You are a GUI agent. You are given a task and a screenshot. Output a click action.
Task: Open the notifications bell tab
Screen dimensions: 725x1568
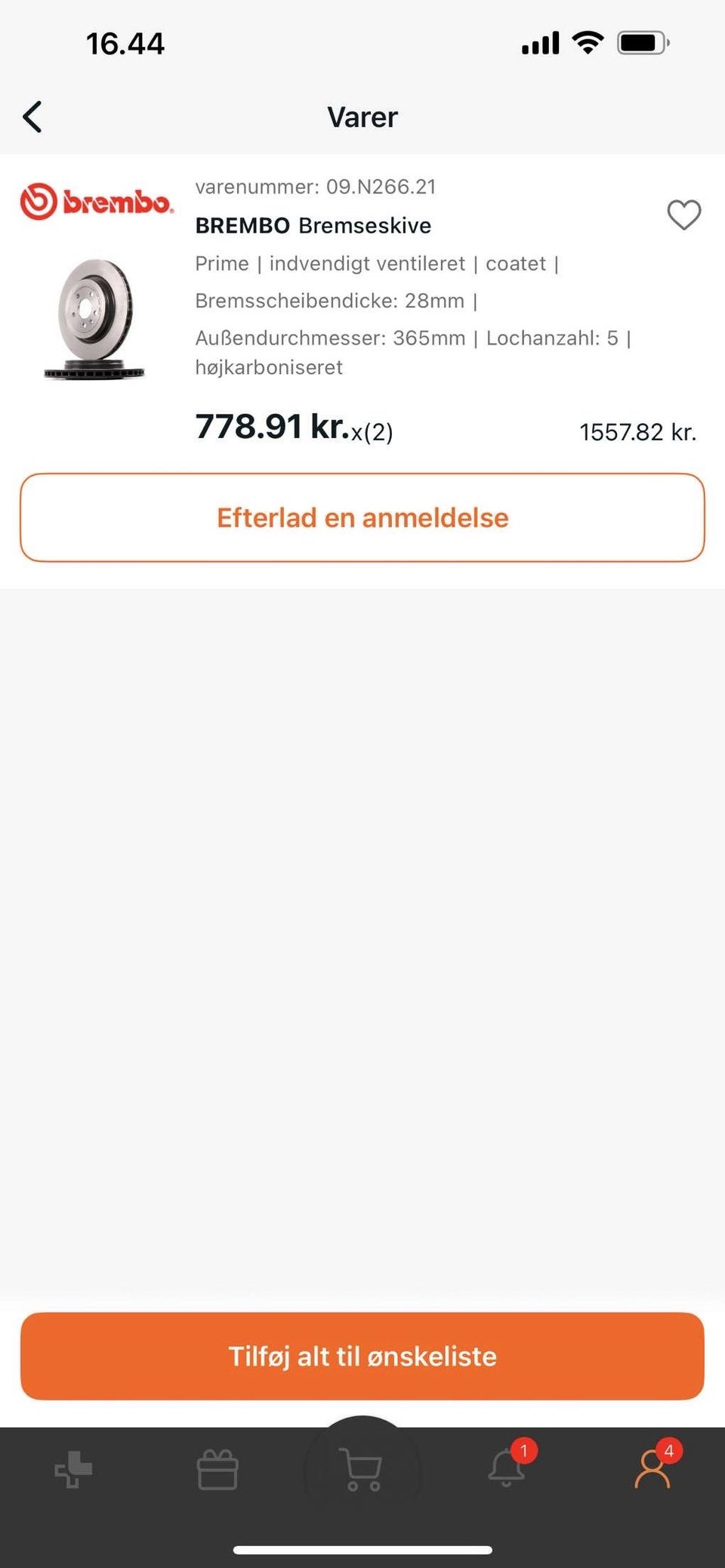507,1470
